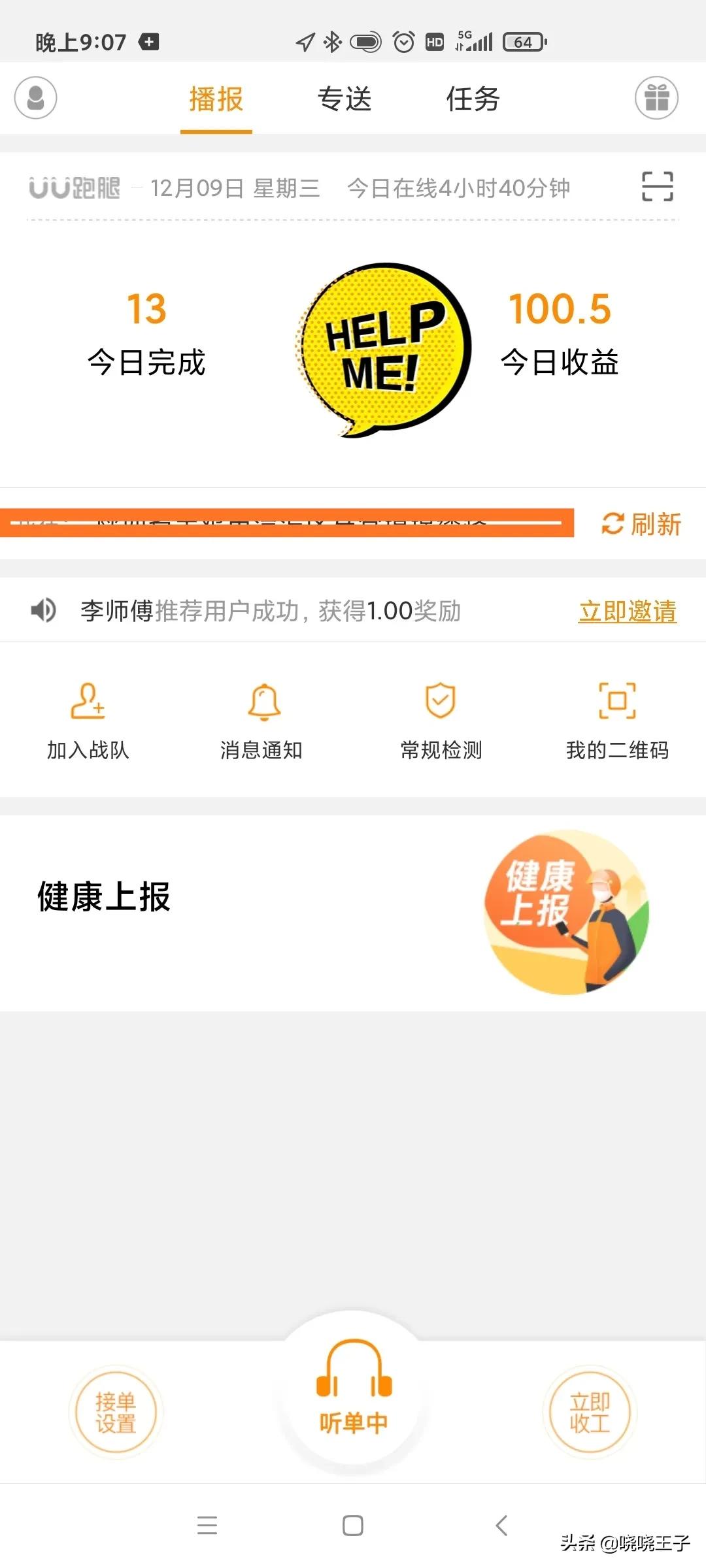The height and width of the screenshot is (1568, 706).
Task: Tap 立即收工 to stop working
Action: click(590, 1412)
